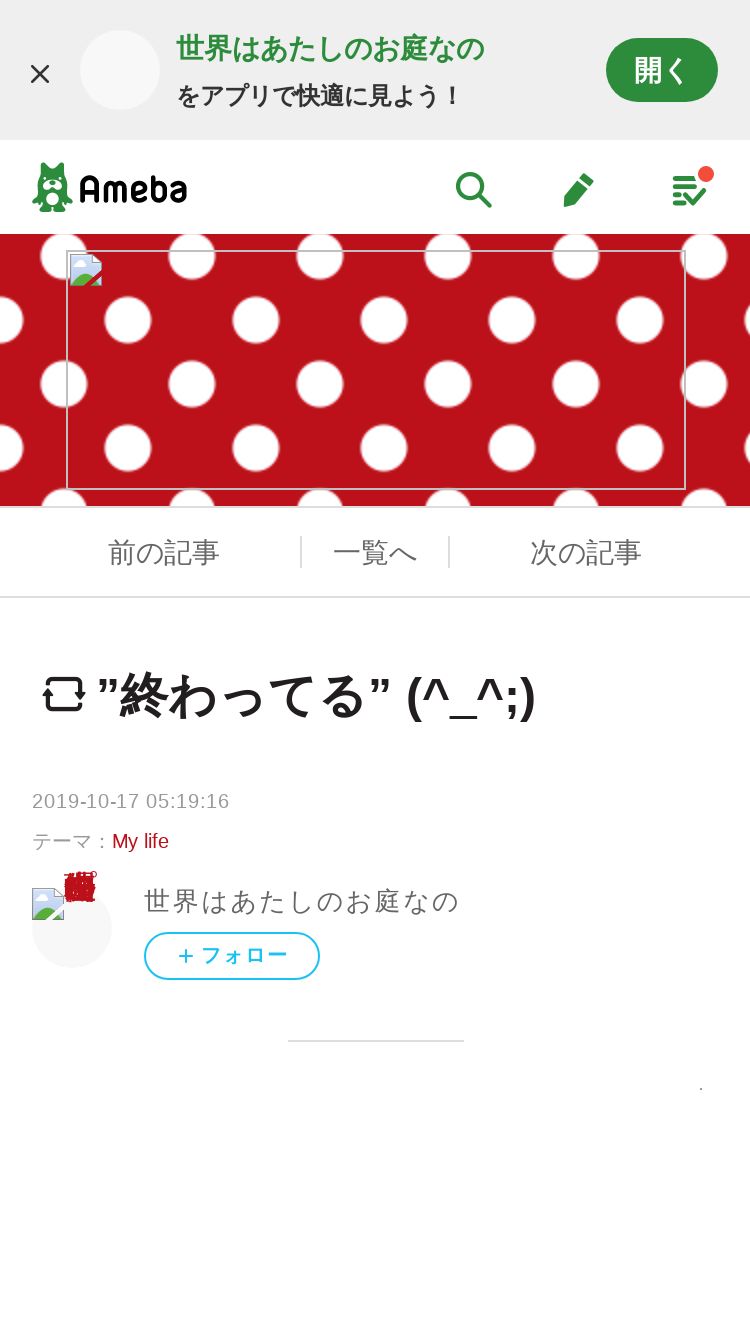
Task: Go to the next article 次の記事
Action: point(585,552)
